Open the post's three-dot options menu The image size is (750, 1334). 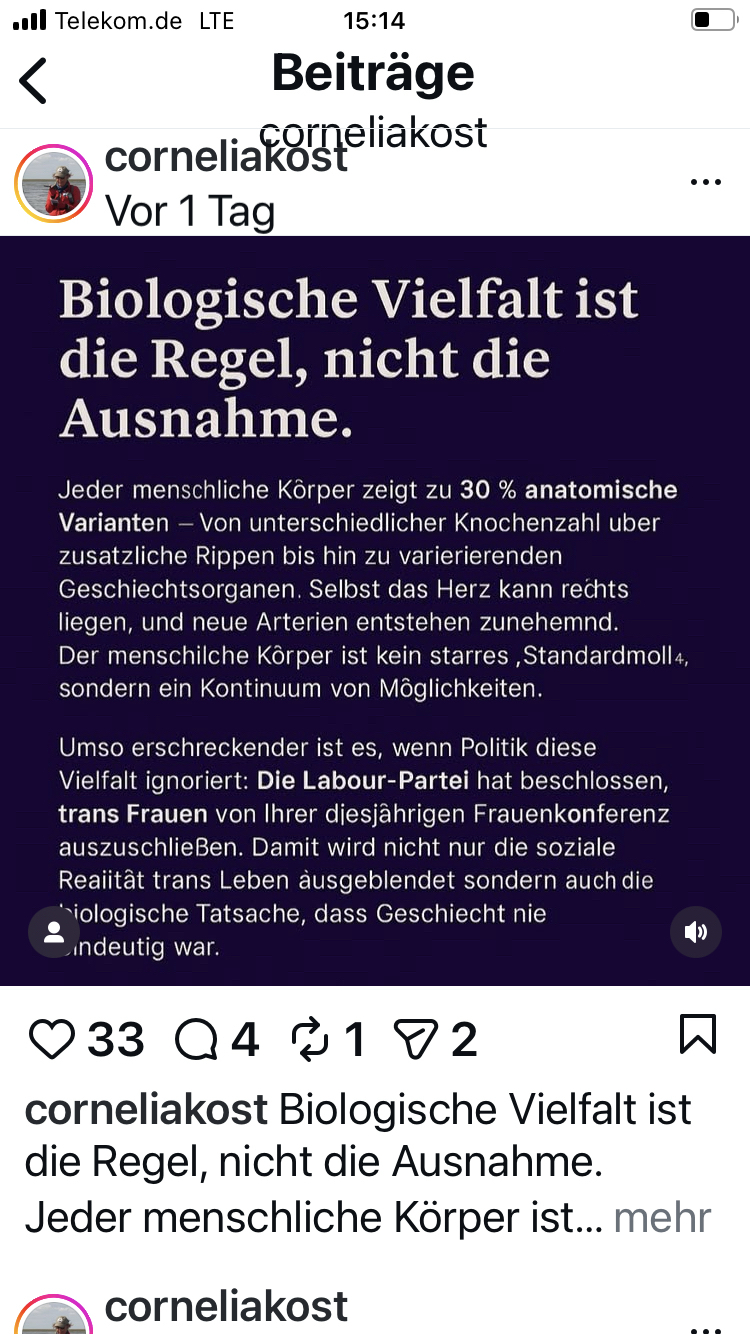pyautogui.click(x=706, y=182)
